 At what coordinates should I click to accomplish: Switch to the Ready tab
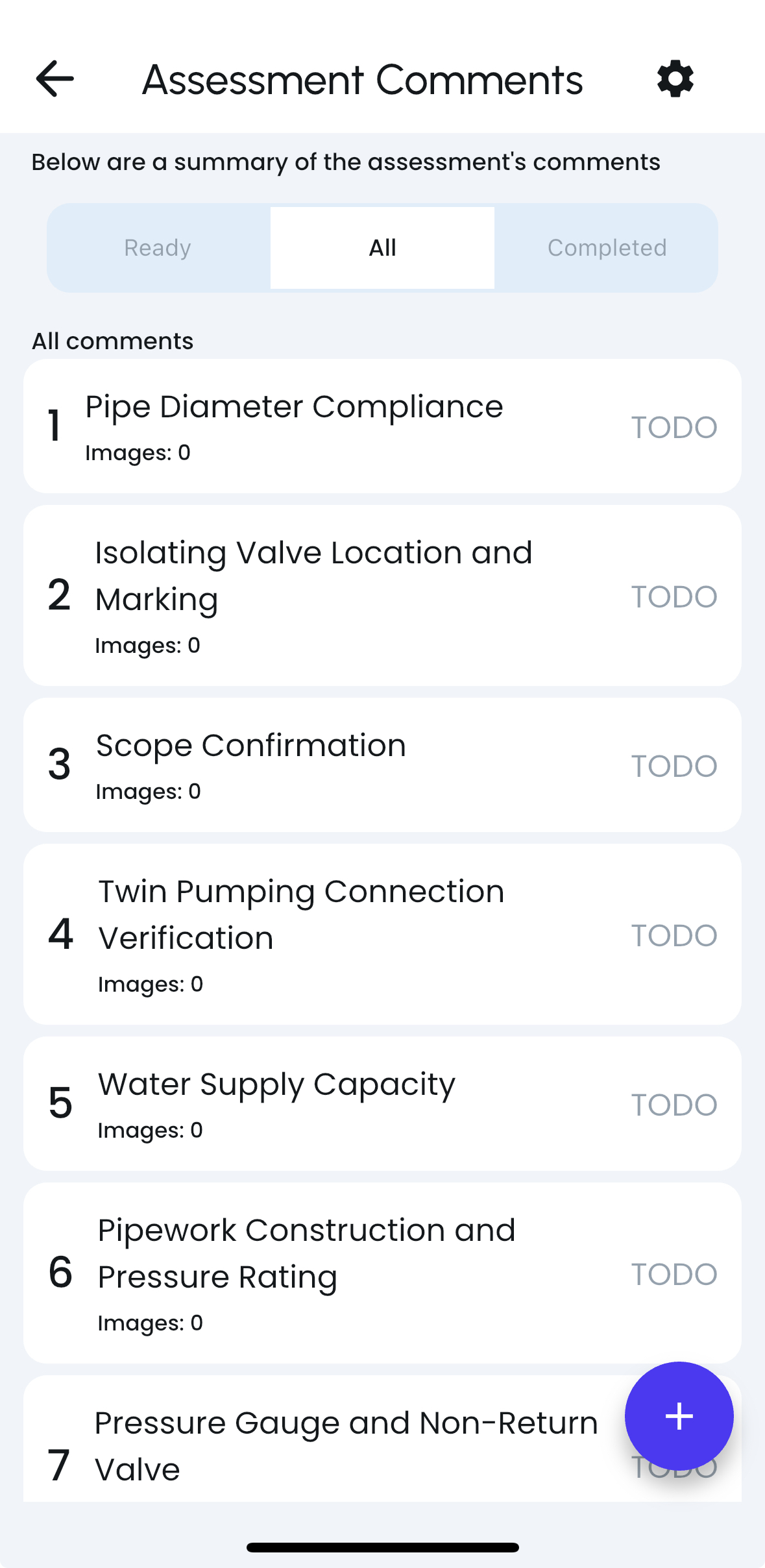(158, 248)
